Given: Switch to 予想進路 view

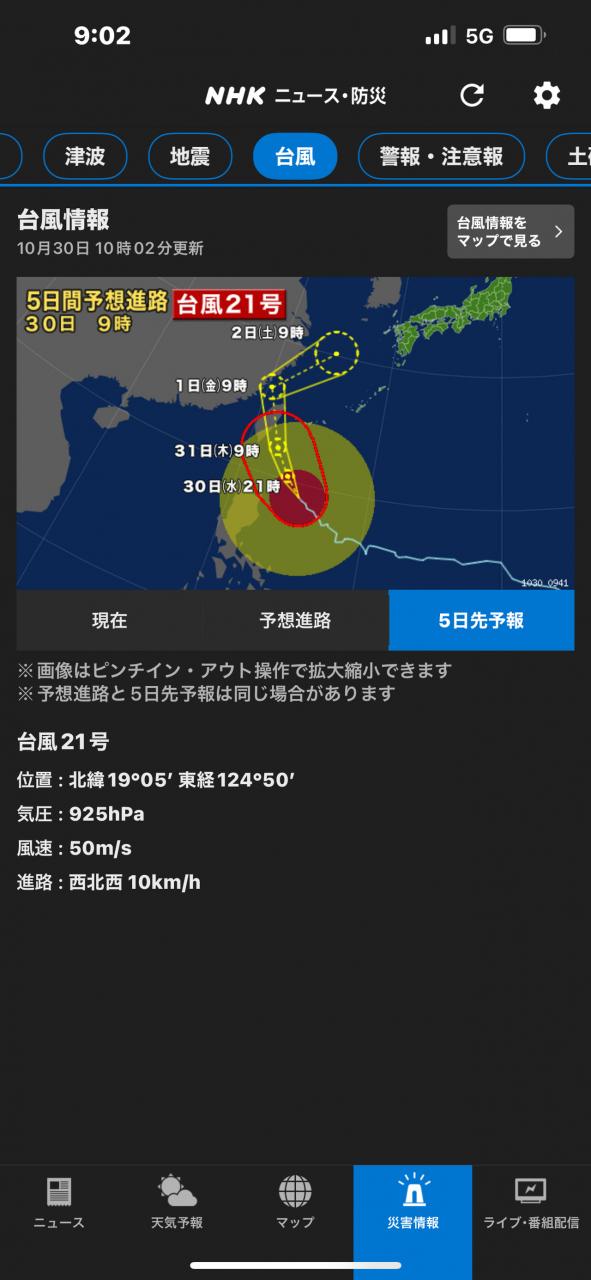Looking at the screenshot, I should click(295, 620).
